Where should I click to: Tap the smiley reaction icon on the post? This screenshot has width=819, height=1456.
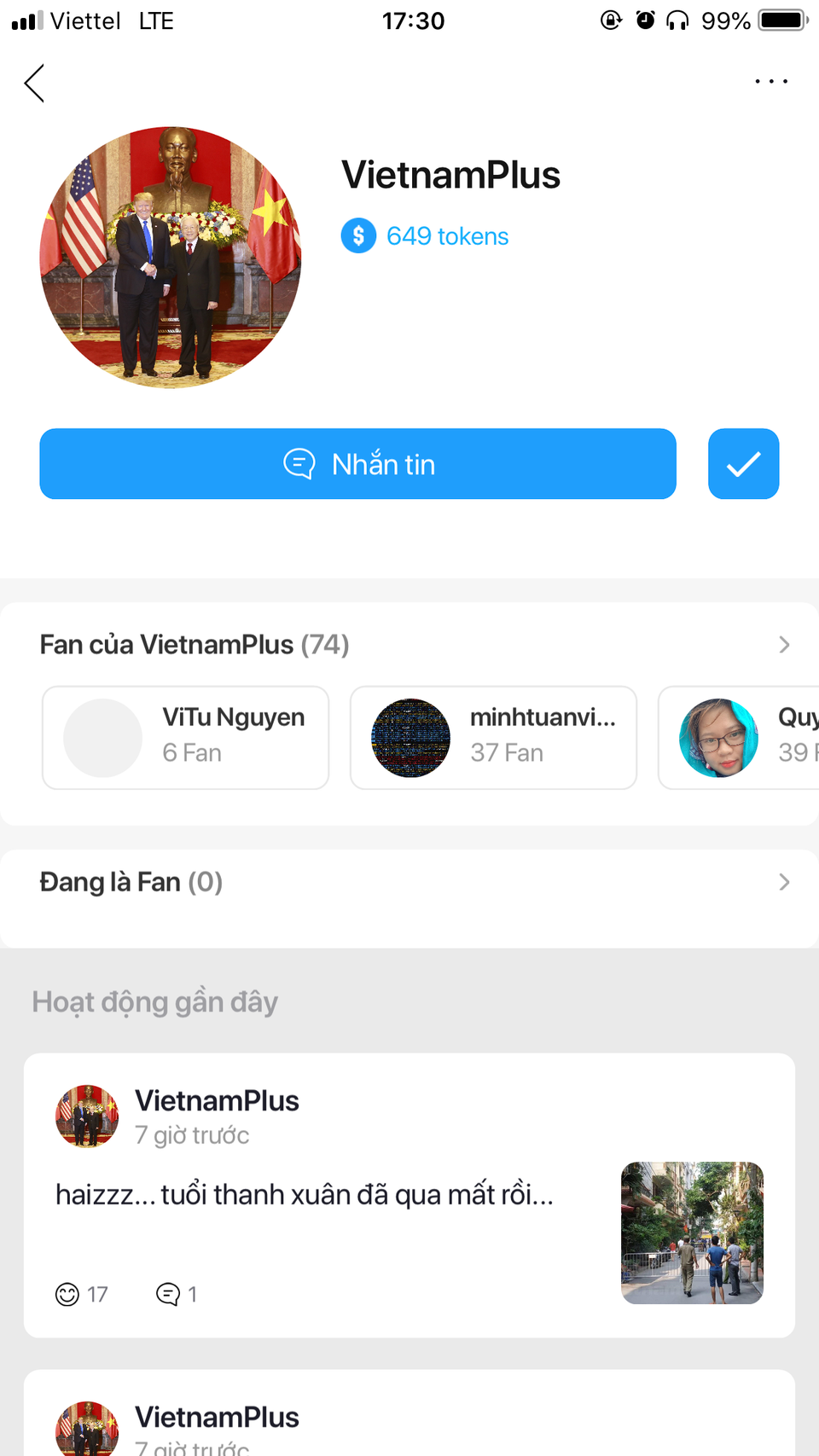[67, 1294]
